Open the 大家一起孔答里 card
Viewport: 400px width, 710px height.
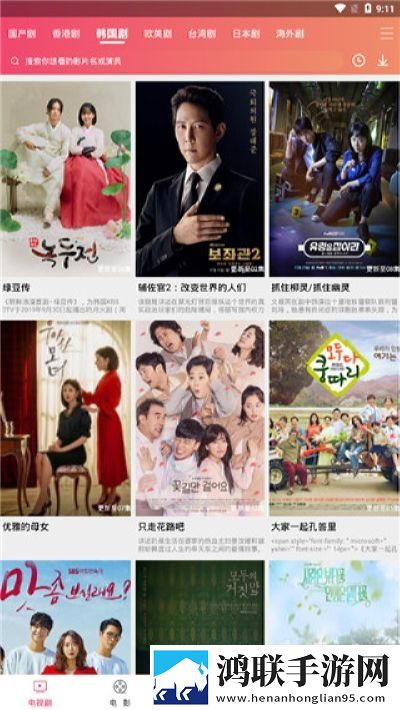click(x=334, y=438)
